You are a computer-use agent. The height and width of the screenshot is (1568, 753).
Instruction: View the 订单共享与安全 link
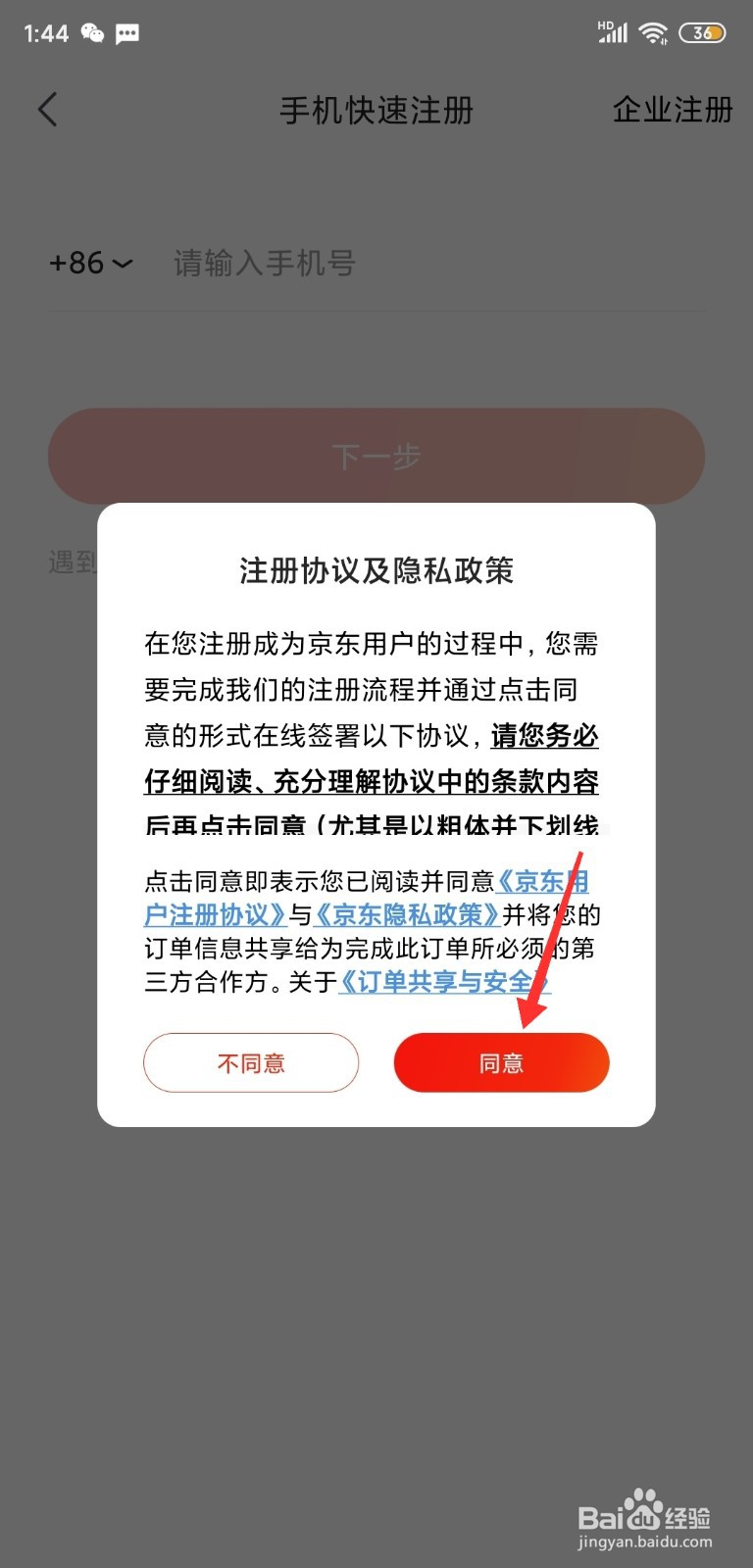443,982
